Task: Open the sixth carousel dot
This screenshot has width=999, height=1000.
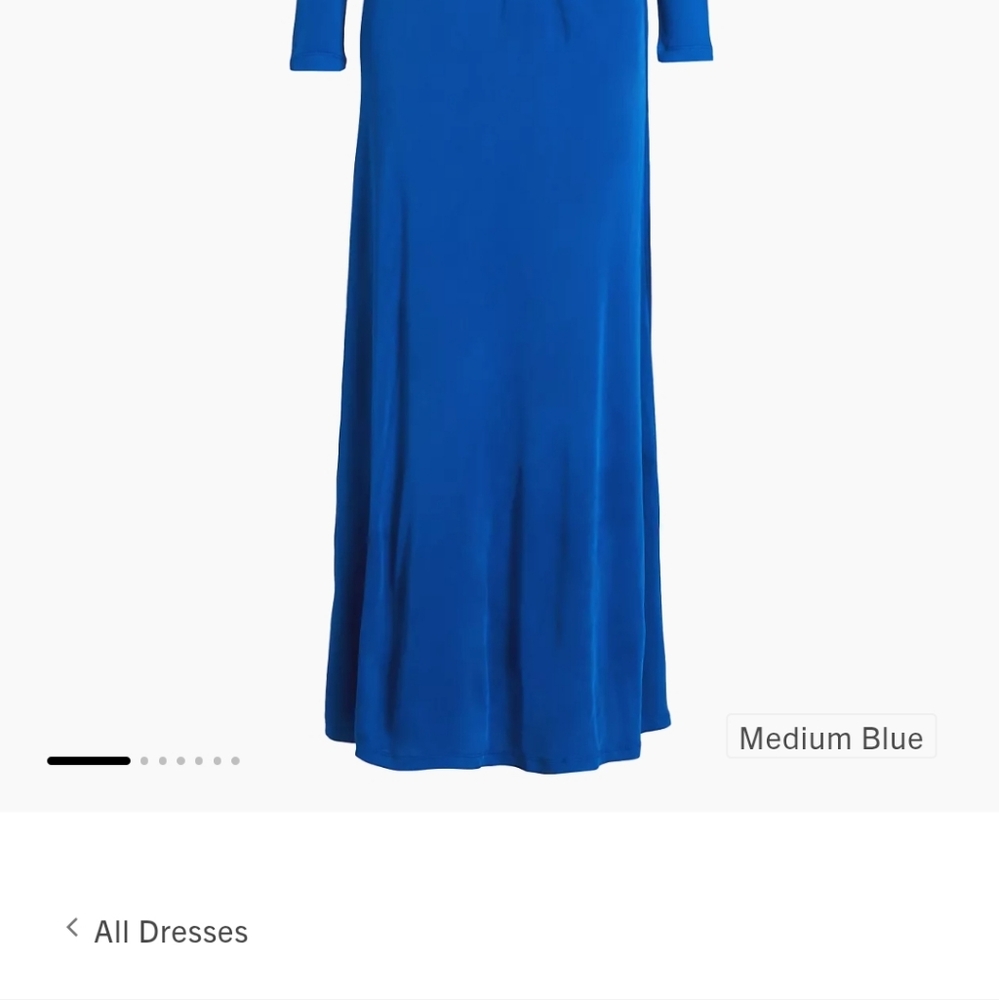Action: pyautogui.click(x=216, y=760)
